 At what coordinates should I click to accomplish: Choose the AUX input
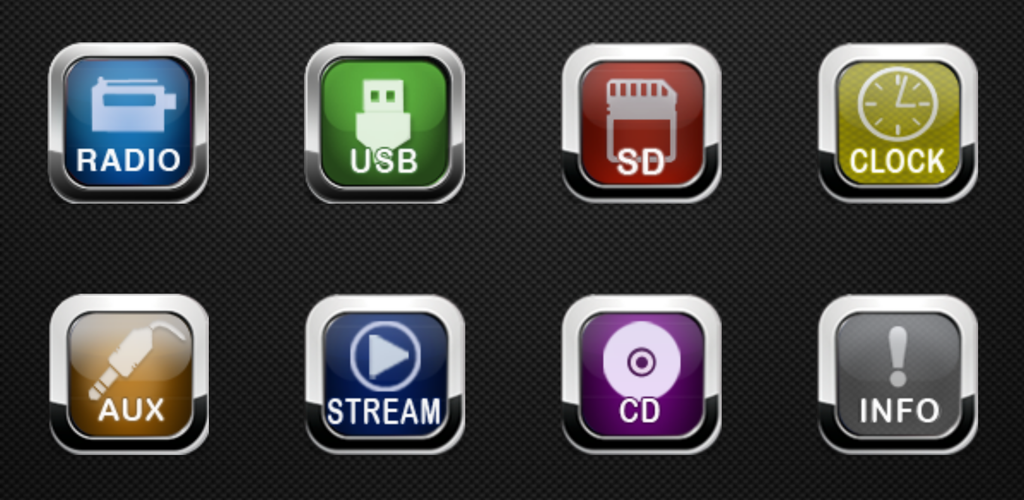pos(129,373)
